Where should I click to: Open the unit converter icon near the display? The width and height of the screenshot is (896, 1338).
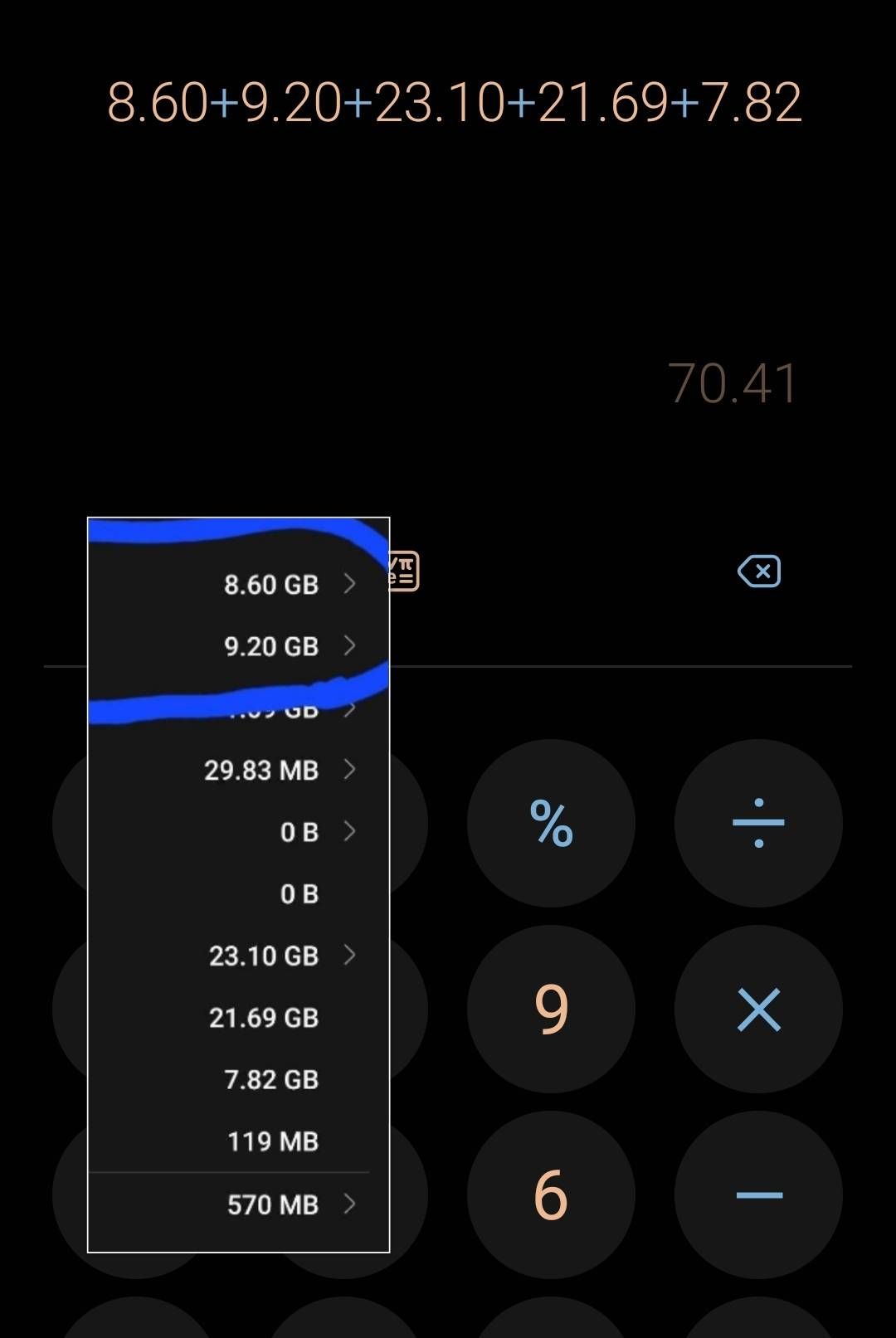pyautogui.click(x=404, y=571)
